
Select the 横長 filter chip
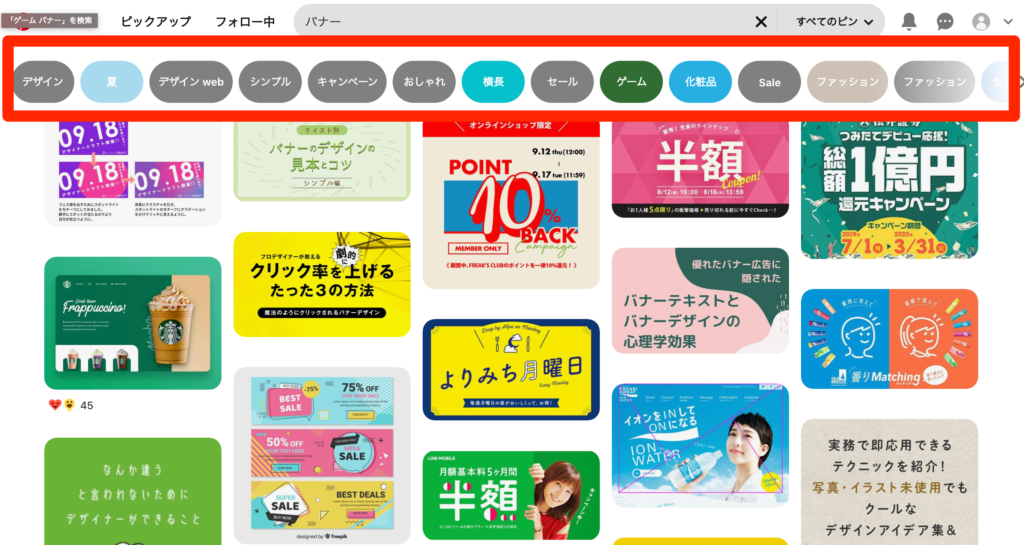tap(493, 82)
